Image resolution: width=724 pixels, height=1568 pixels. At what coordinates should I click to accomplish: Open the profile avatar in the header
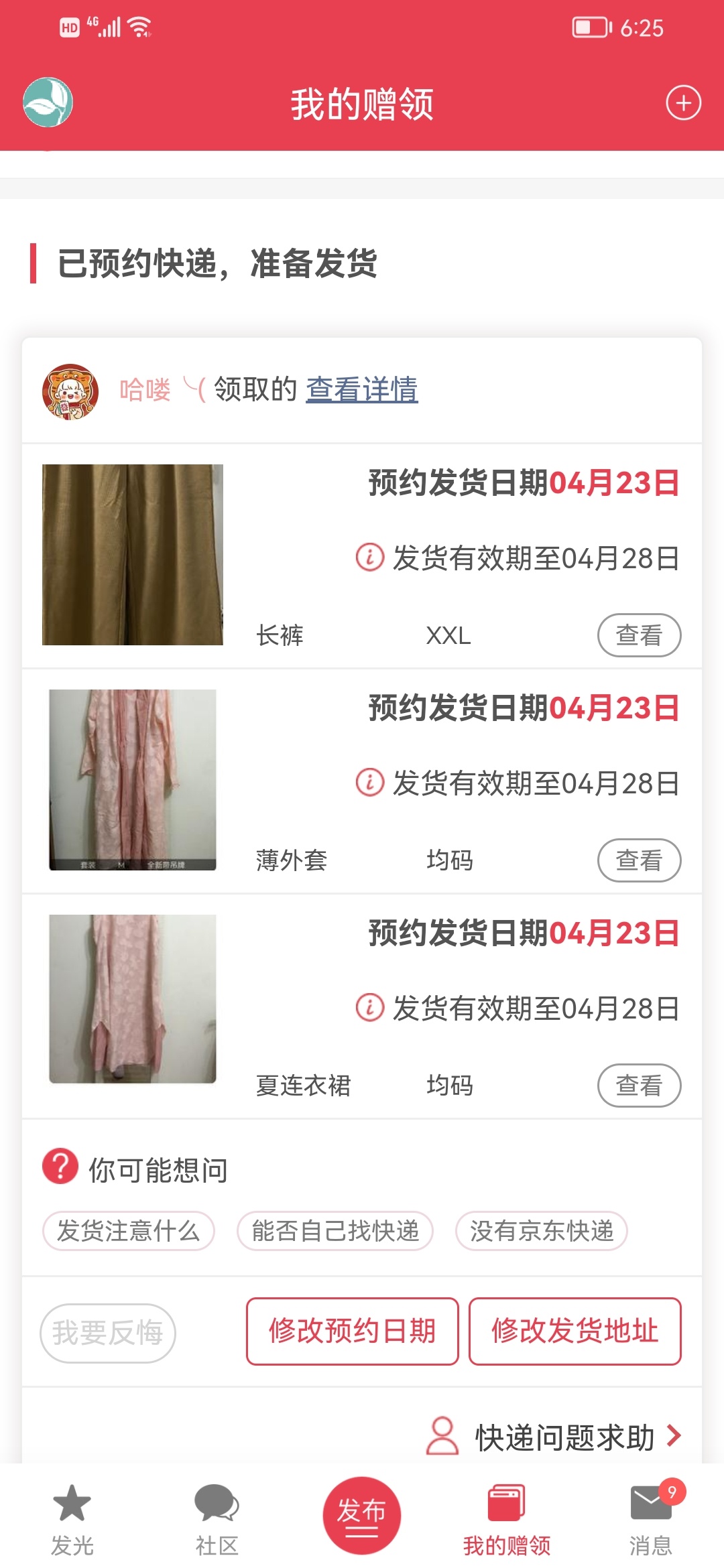click(x=48, y=103)
